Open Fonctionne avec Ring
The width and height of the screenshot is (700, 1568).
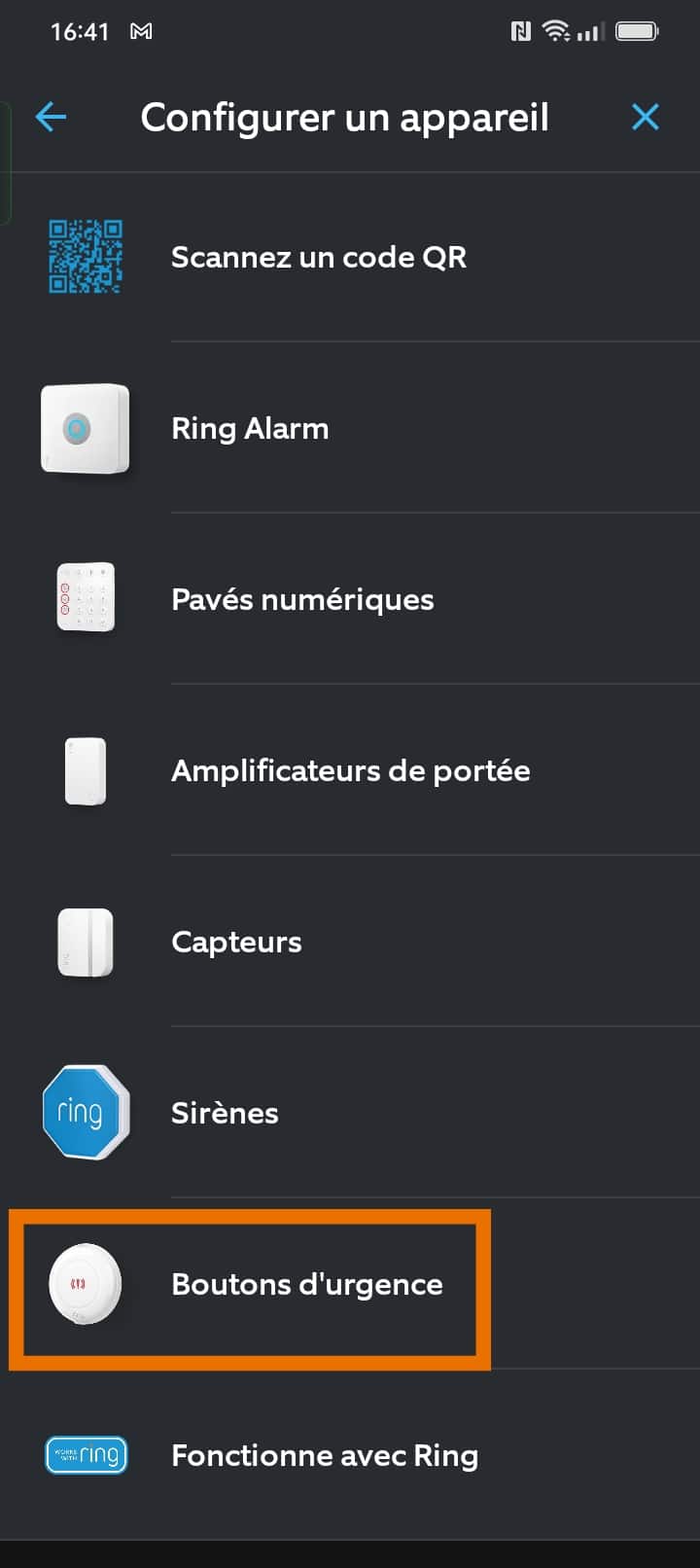coord(350,1456)
